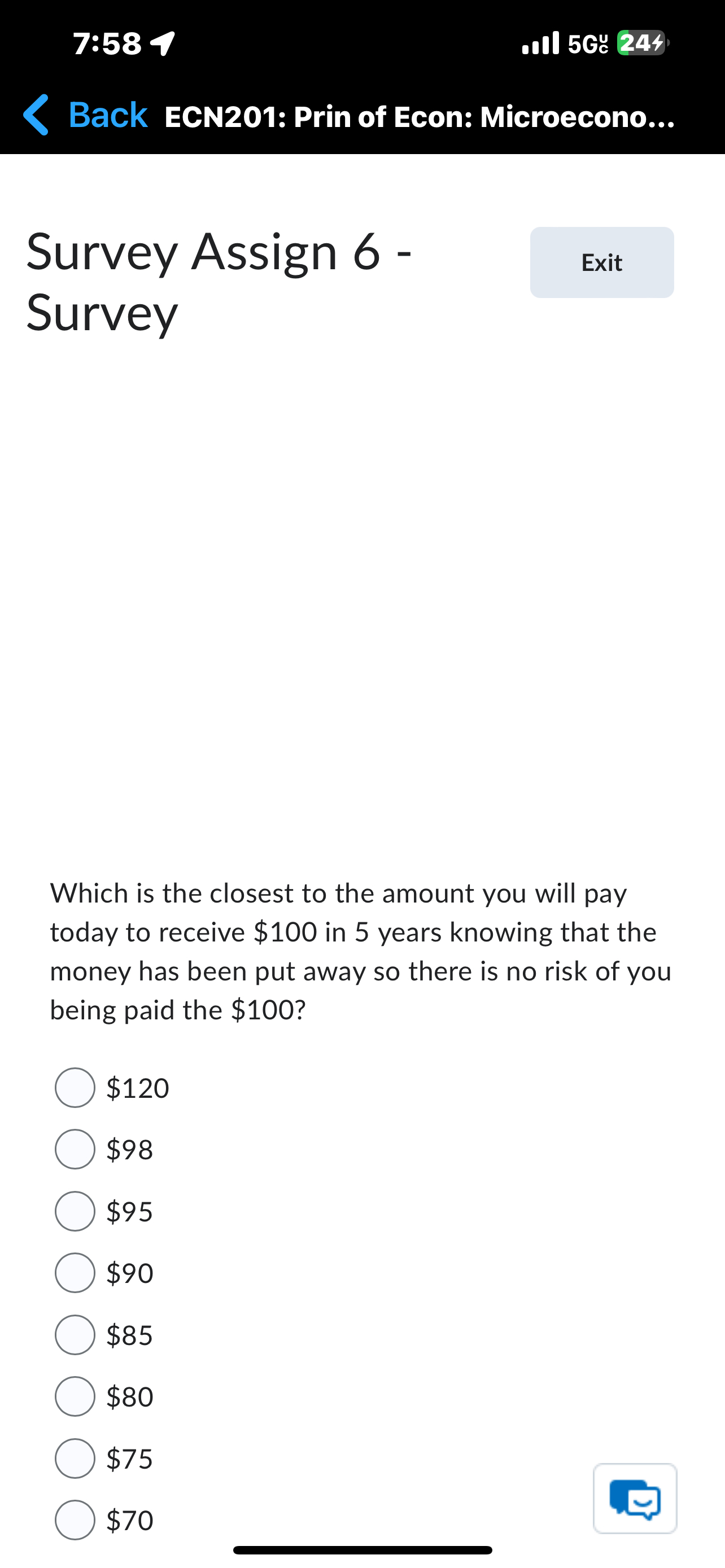Go back to the previous course page

[85, 115]
